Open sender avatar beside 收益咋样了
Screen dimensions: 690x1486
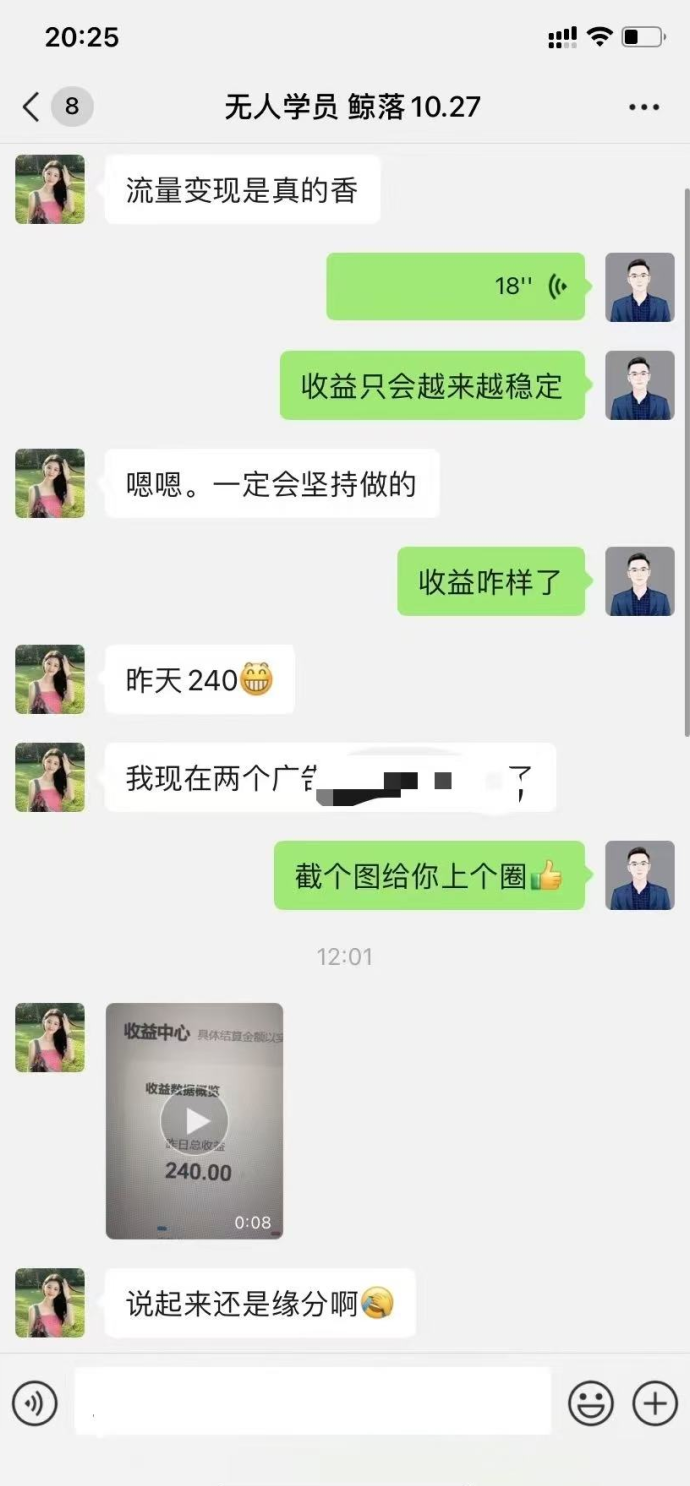click(x=640, y=581)
